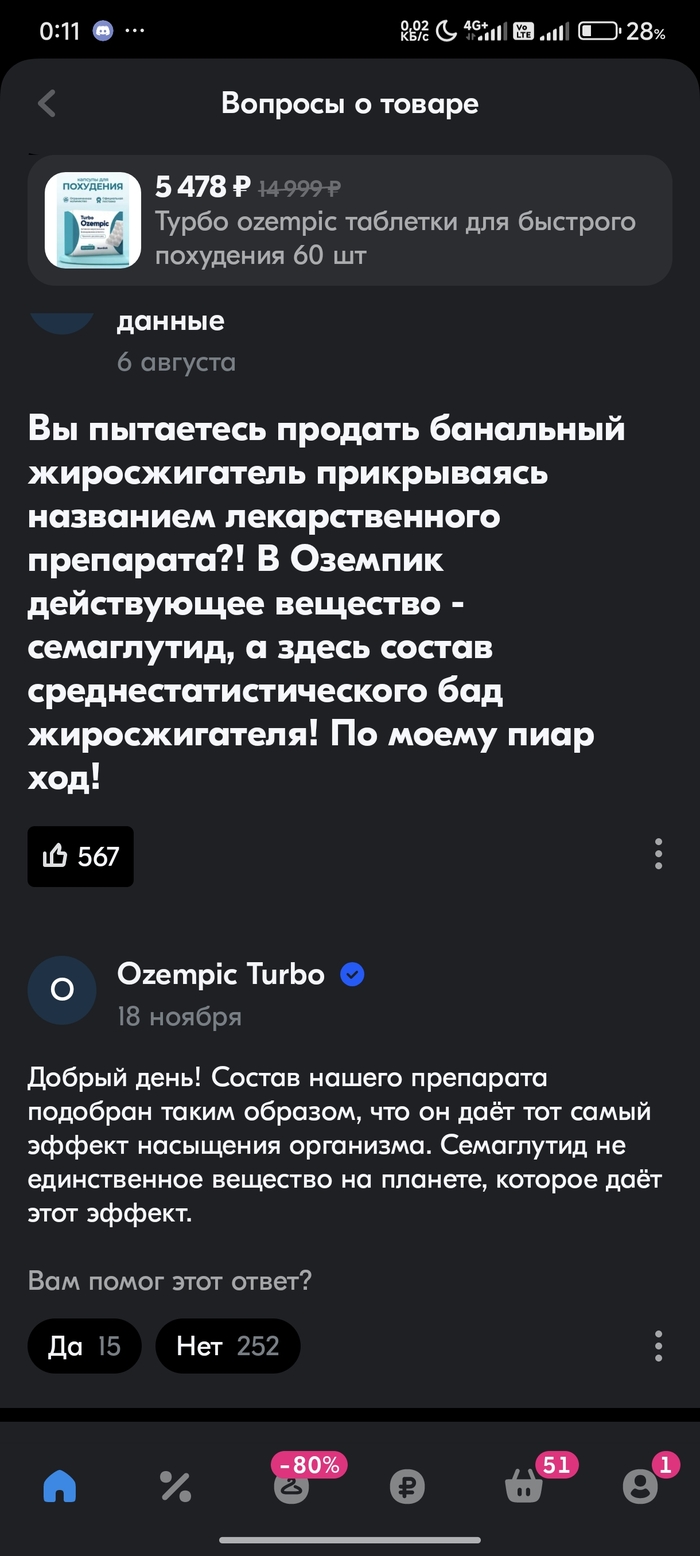Open overflow menu for the Ozempic Turbo answer
Image resolution: width=700 pixels, height=1556 pixels.
(658, 1346)
